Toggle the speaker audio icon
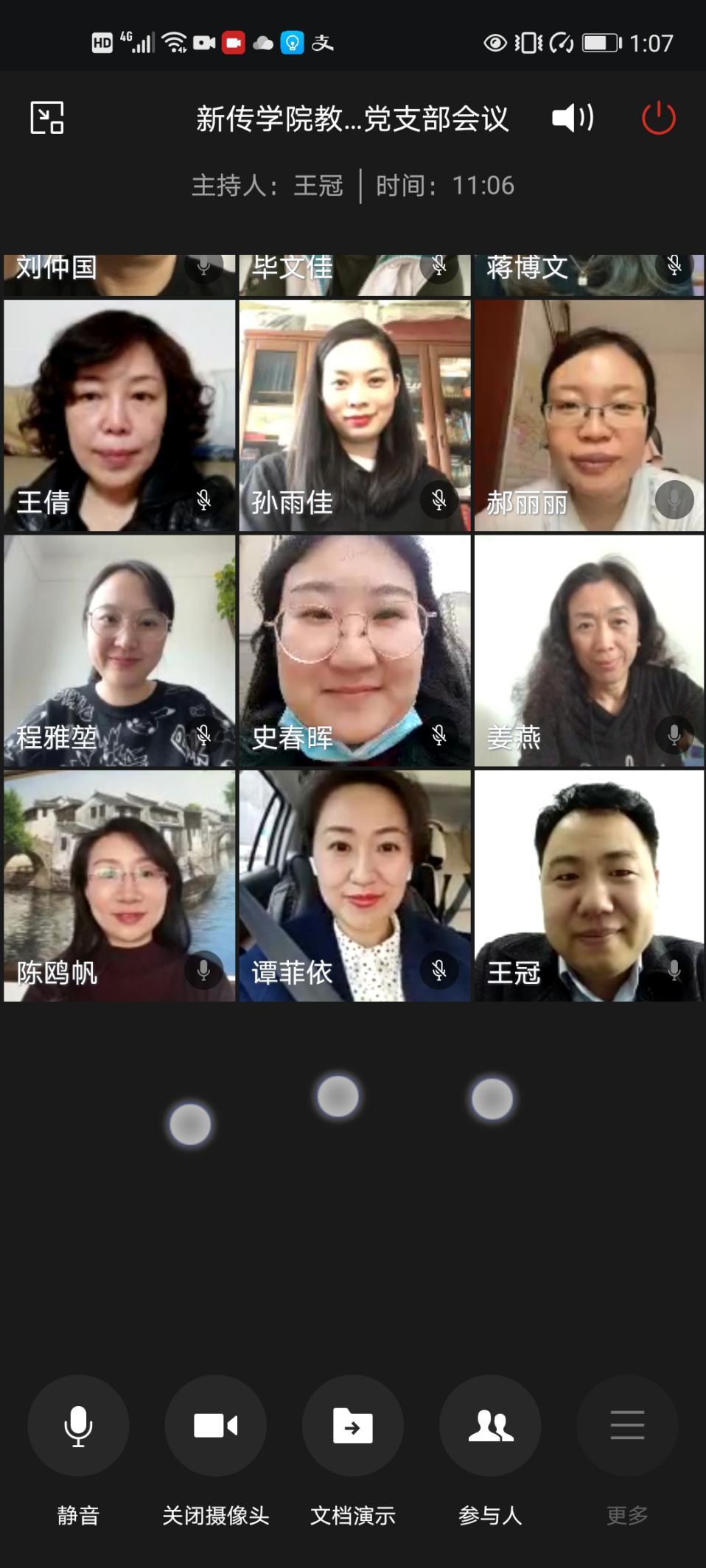This screenshot has width=706, height=1568. pos(572,118)
